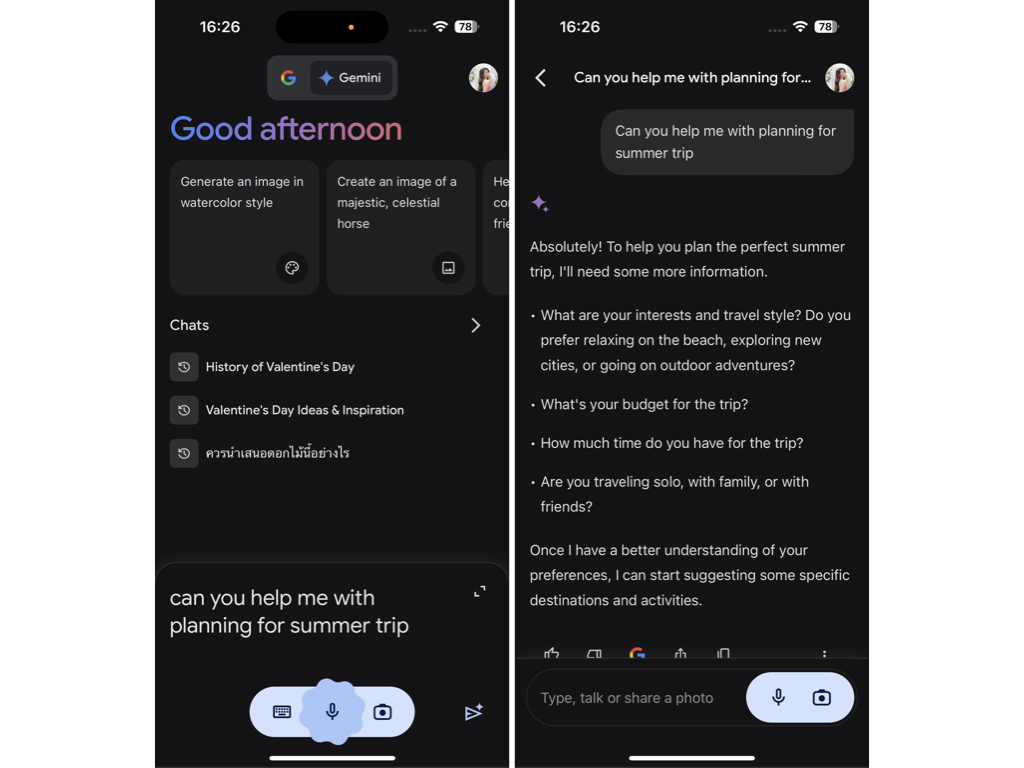Tap the 'Type, talk or share a photo' field

(630, 698)
